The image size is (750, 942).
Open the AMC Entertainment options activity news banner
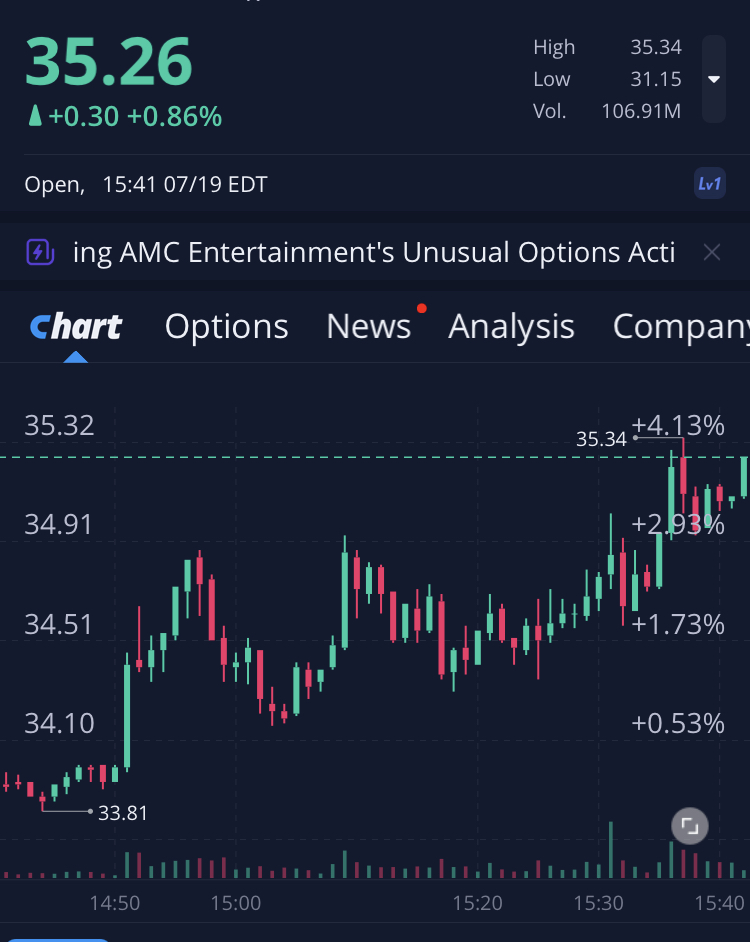pyautogui.click(x=372, y=252)
